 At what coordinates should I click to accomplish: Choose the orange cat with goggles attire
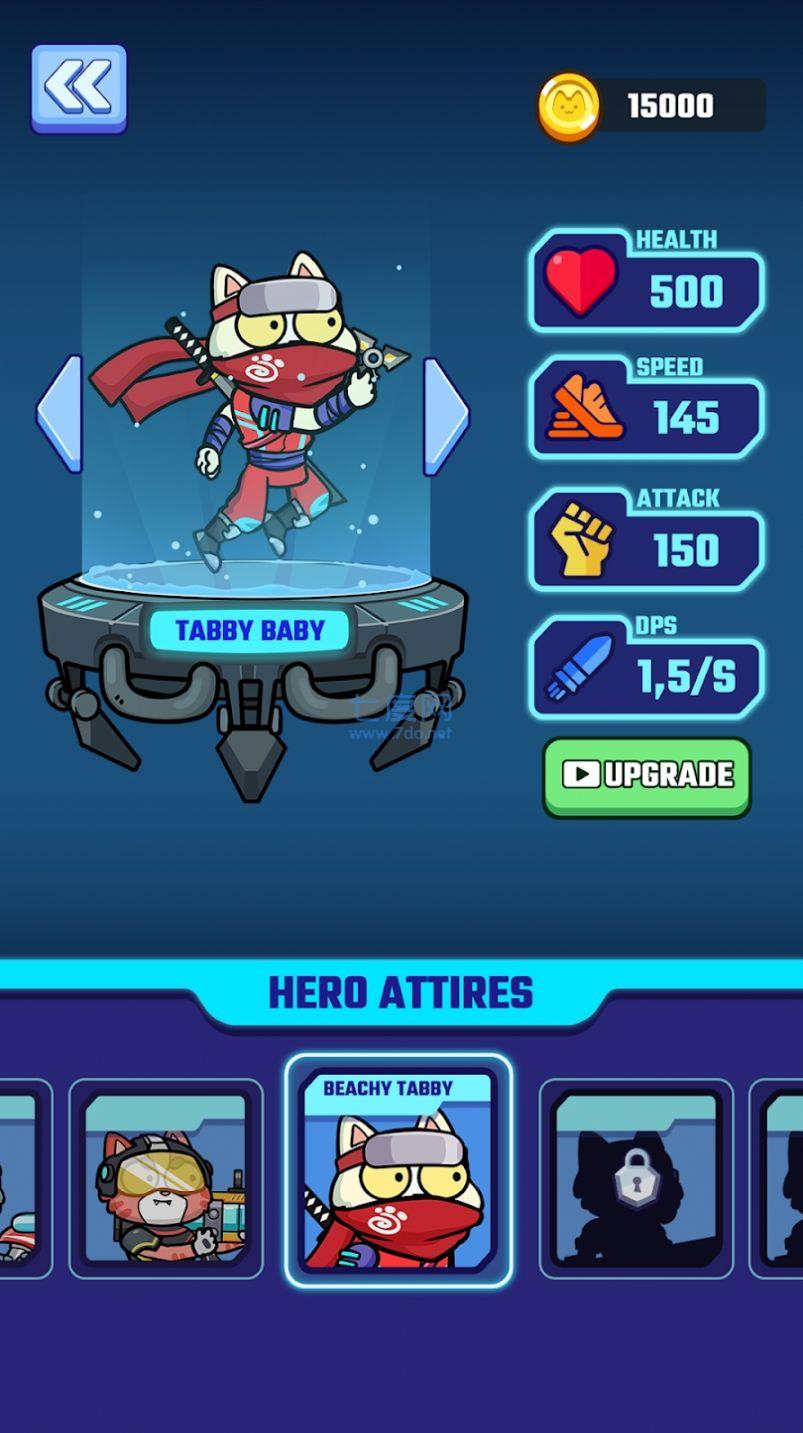(x=166, y=1179)
